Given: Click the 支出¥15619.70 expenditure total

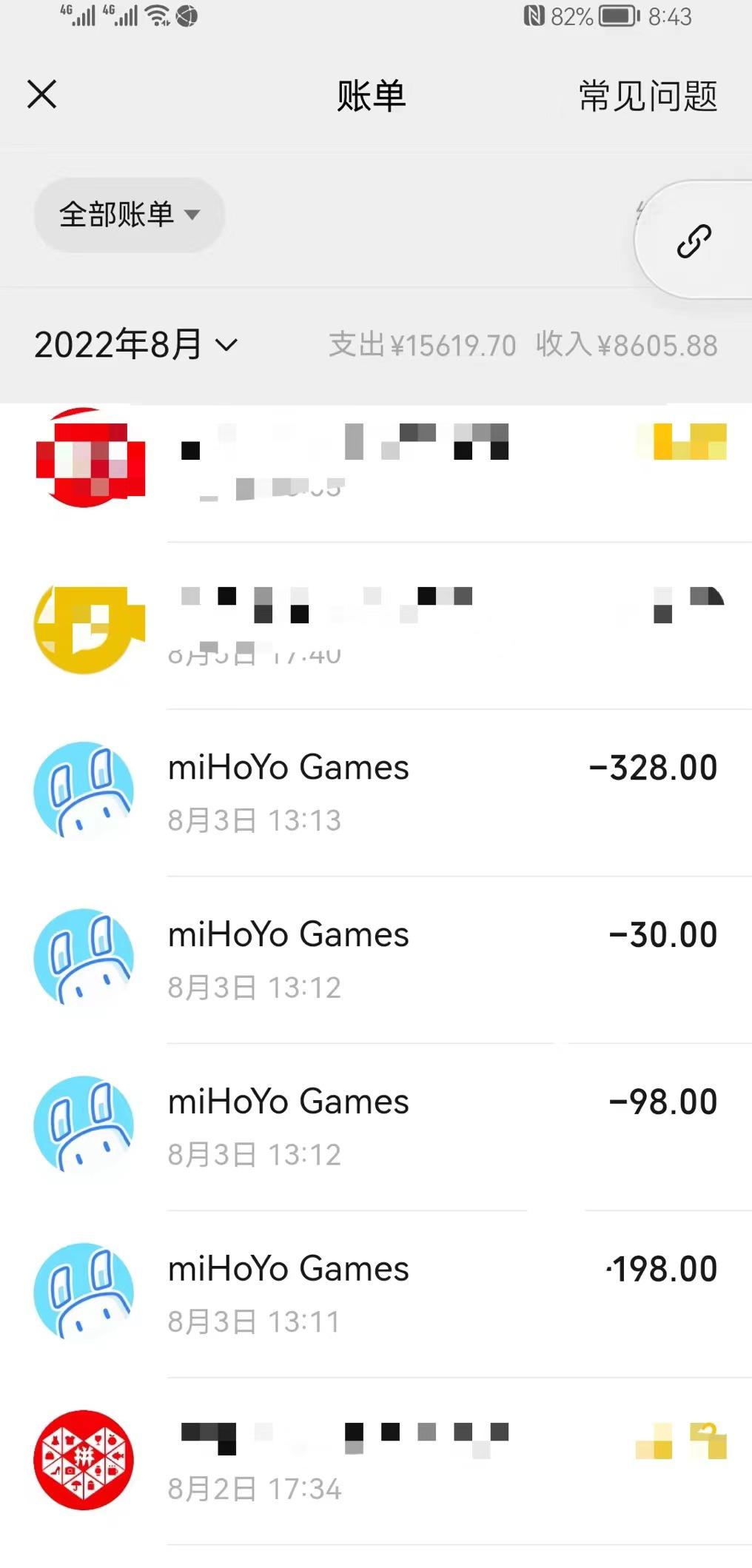Looking at the screenshot, I should click(x=423, y=345).
